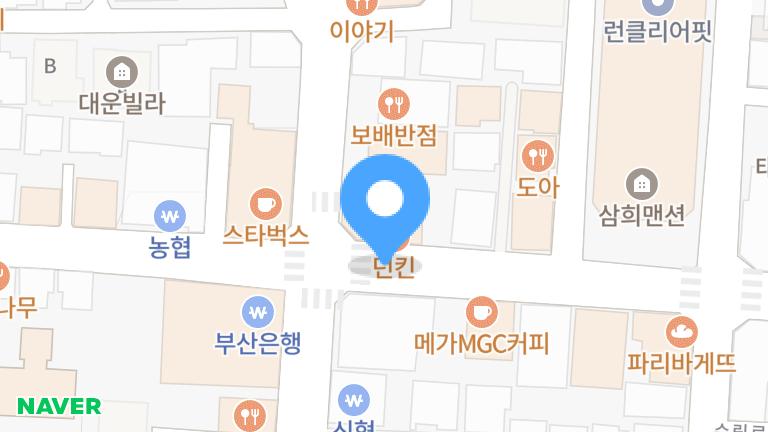The image size is (768, 432).
Task: Open the 부산은행 bank marker
Action: (x=260, y=312)
